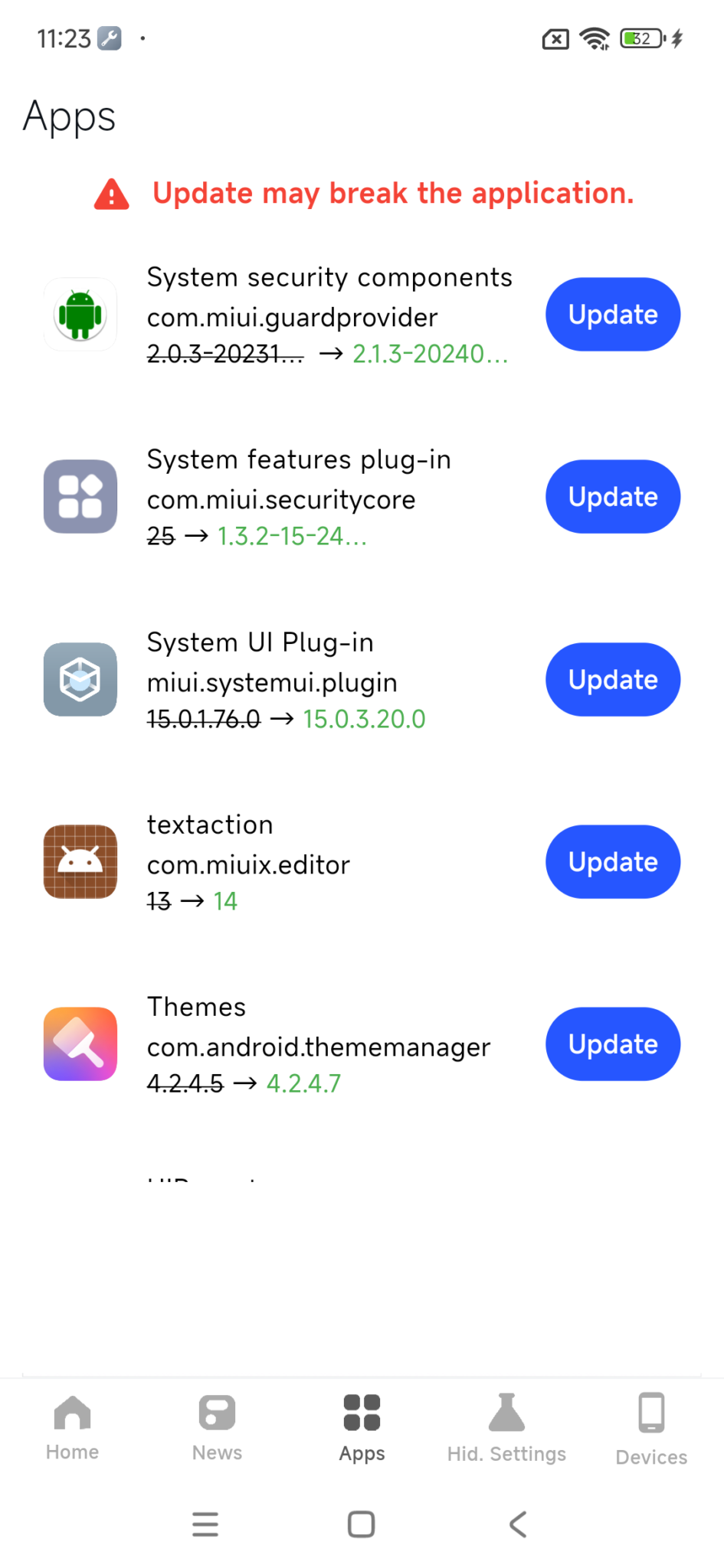
Task: Update the textaction app
Action: 612,861
